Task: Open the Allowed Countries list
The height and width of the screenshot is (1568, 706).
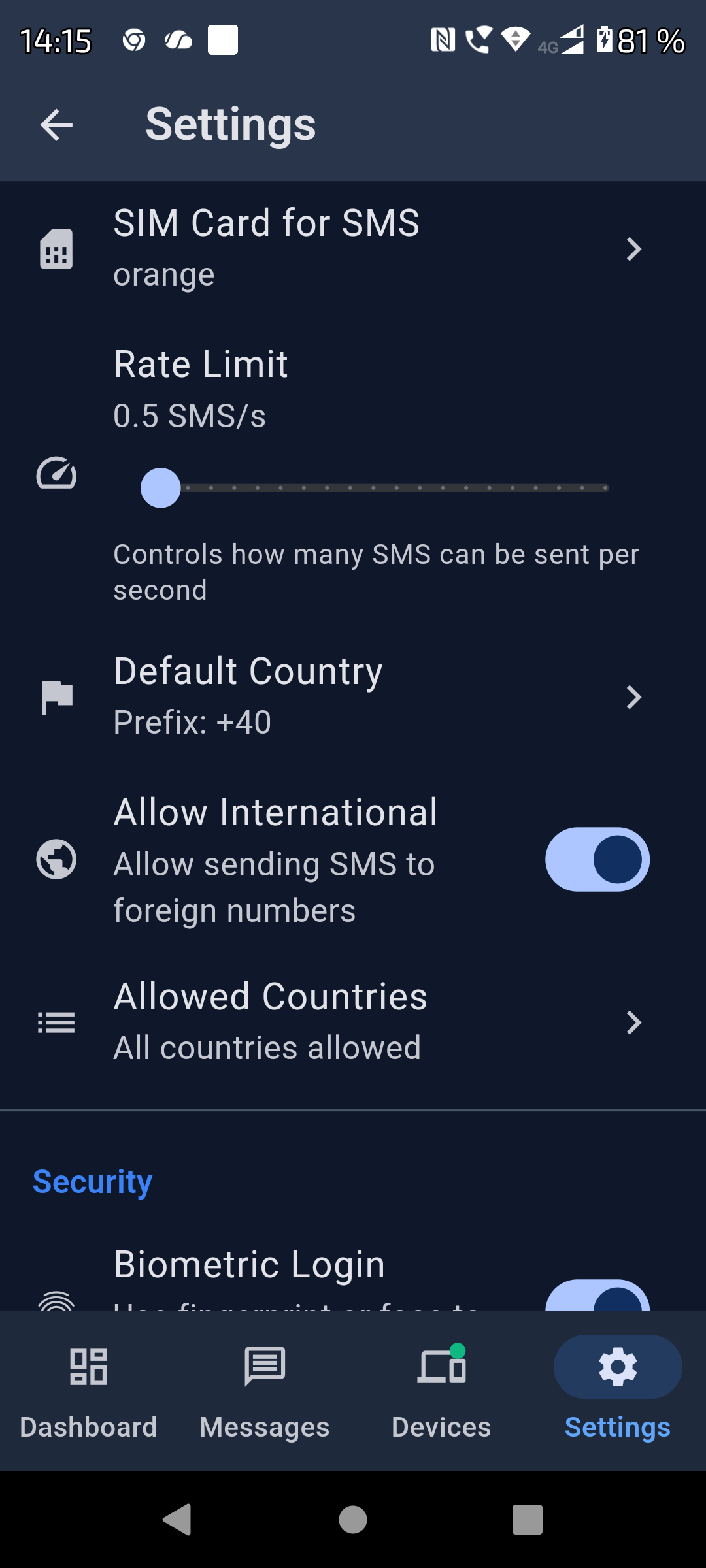Action: (353, 1022)
